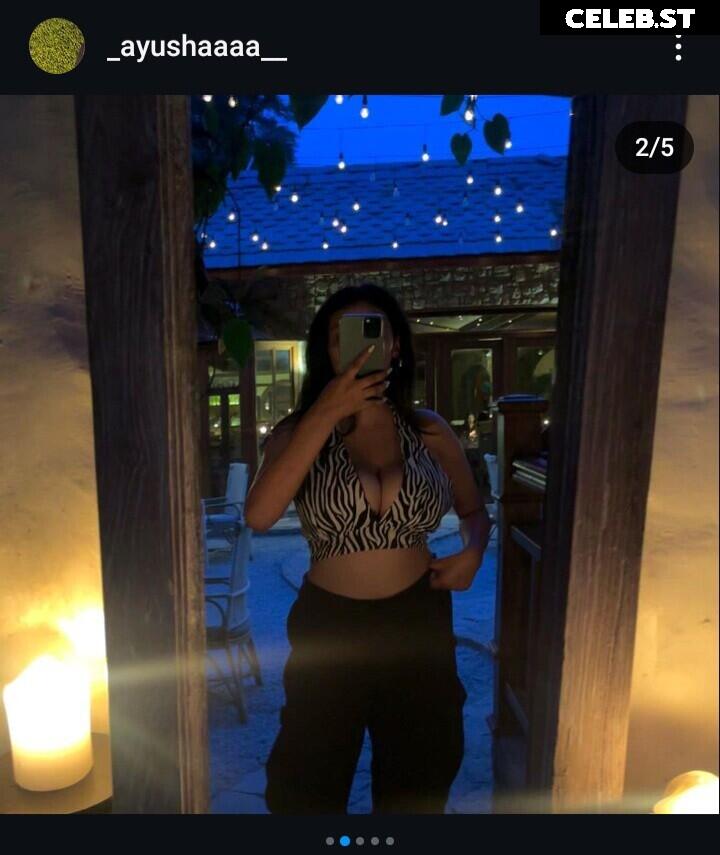This screenshot has height=855, width=720.
Task: Open the _ayushaaaa__ username profile link
Action: coord(196,47)
